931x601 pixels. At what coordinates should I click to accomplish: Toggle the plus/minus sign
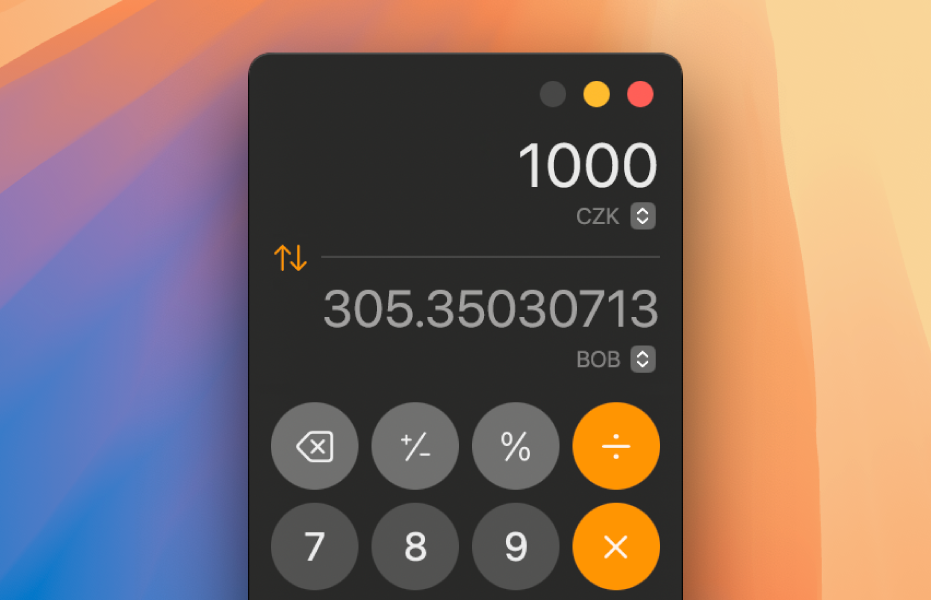[415, 446]
